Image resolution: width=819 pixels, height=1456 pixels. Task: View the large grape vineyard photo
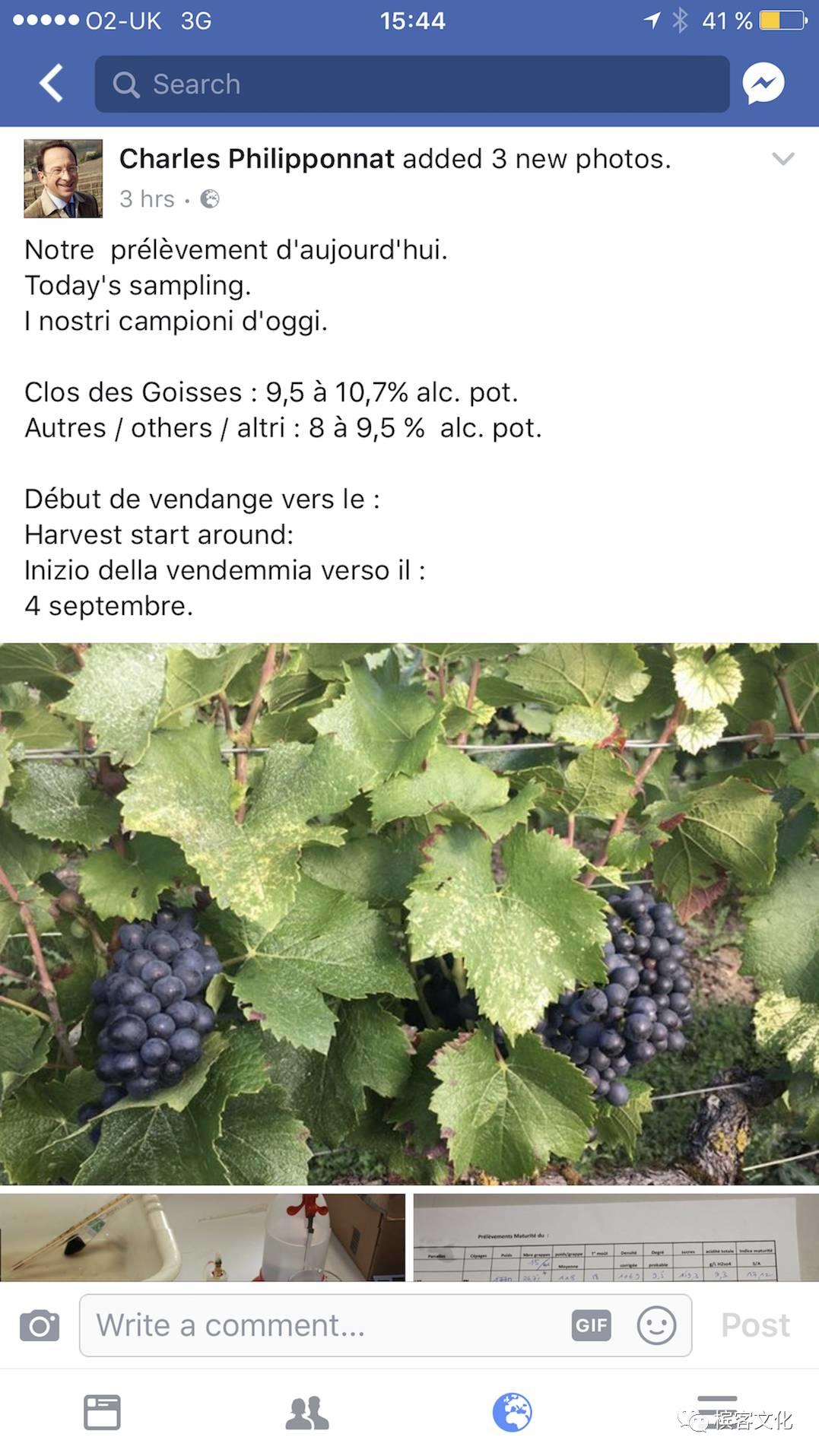[x=409, y=913]
